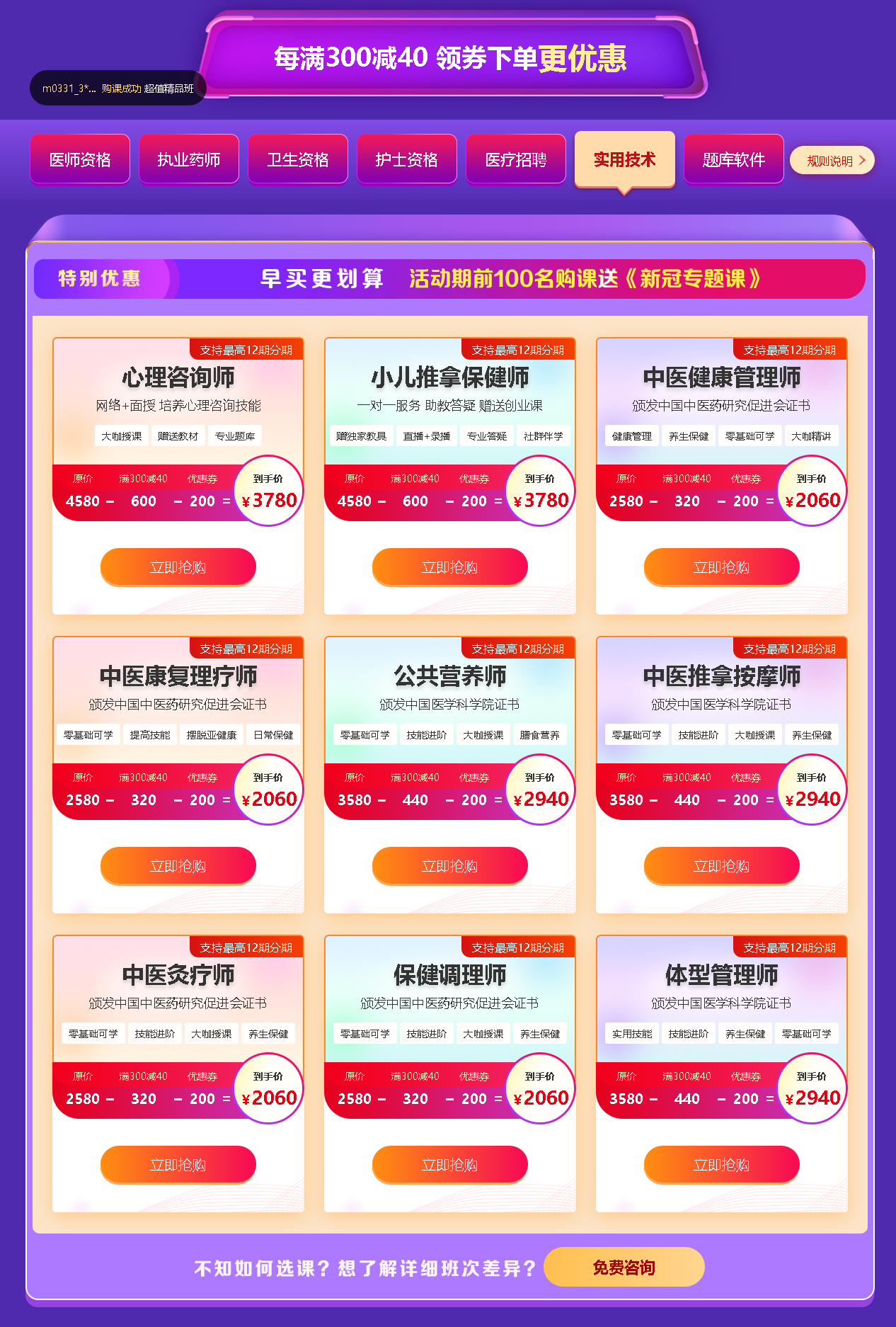Buy the 小儿推拿保健师 course now
Image resolution: width=896 pixels, height=1327 pixels.
coord(450,567)
